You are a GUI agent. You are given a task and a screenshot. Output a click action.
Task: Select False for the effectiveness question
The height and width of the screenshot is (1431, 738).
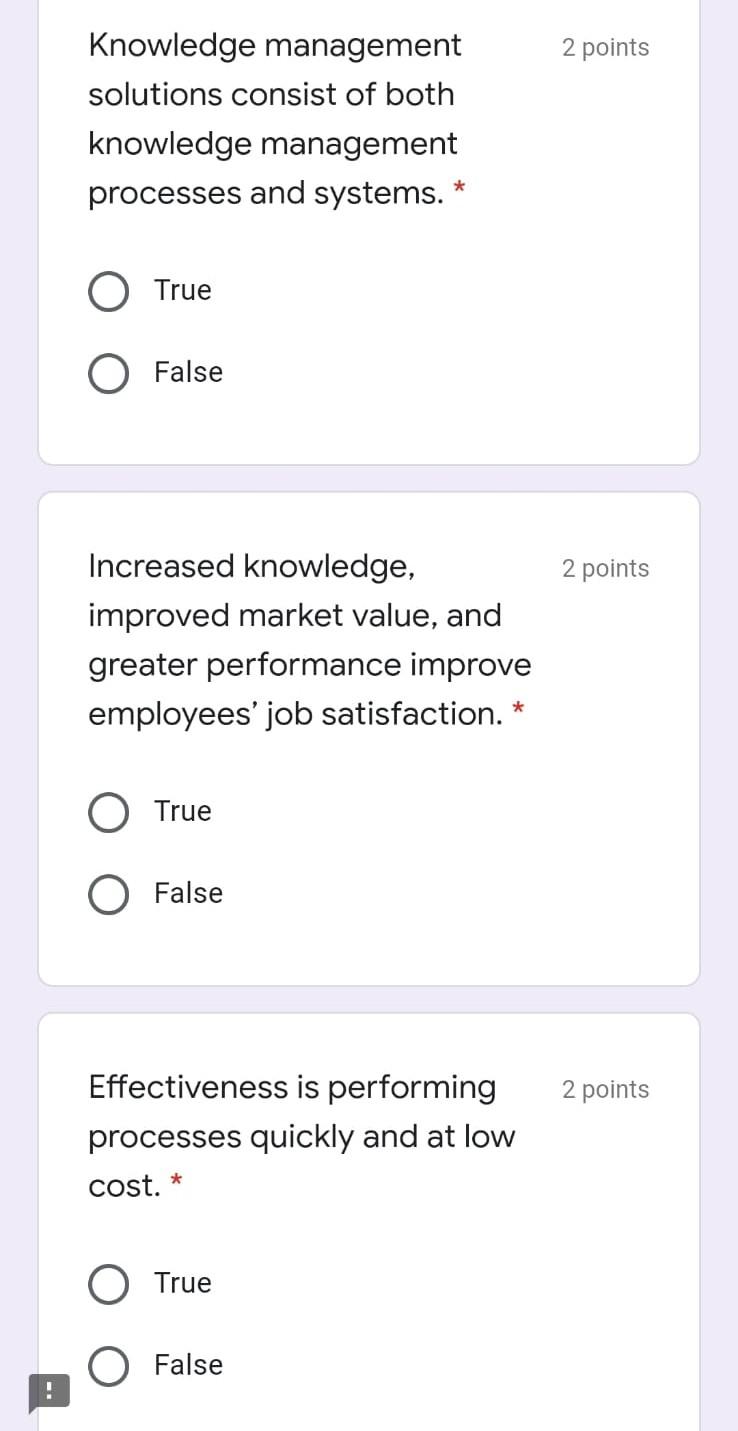tap(109, 1366)
